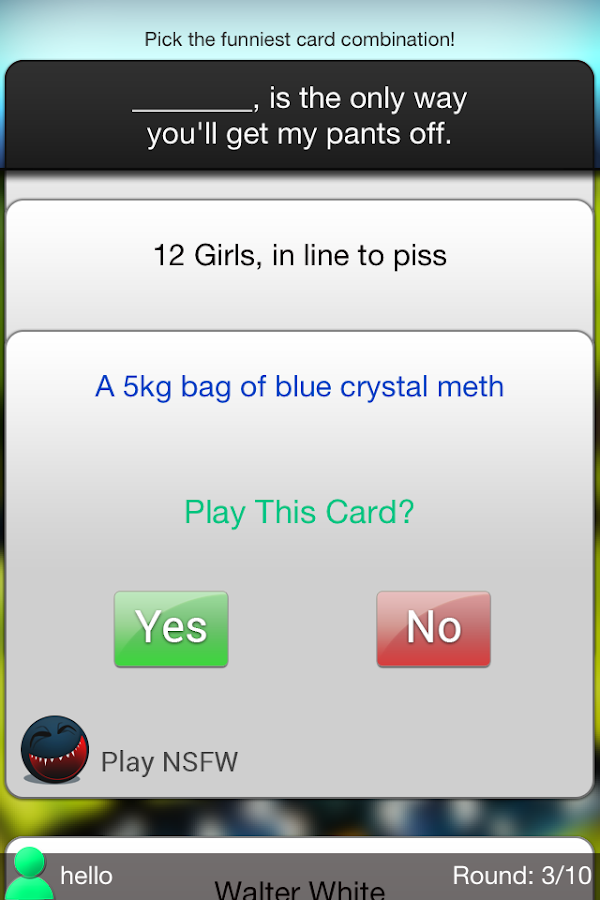Select the Walter White card

(300, 888)
